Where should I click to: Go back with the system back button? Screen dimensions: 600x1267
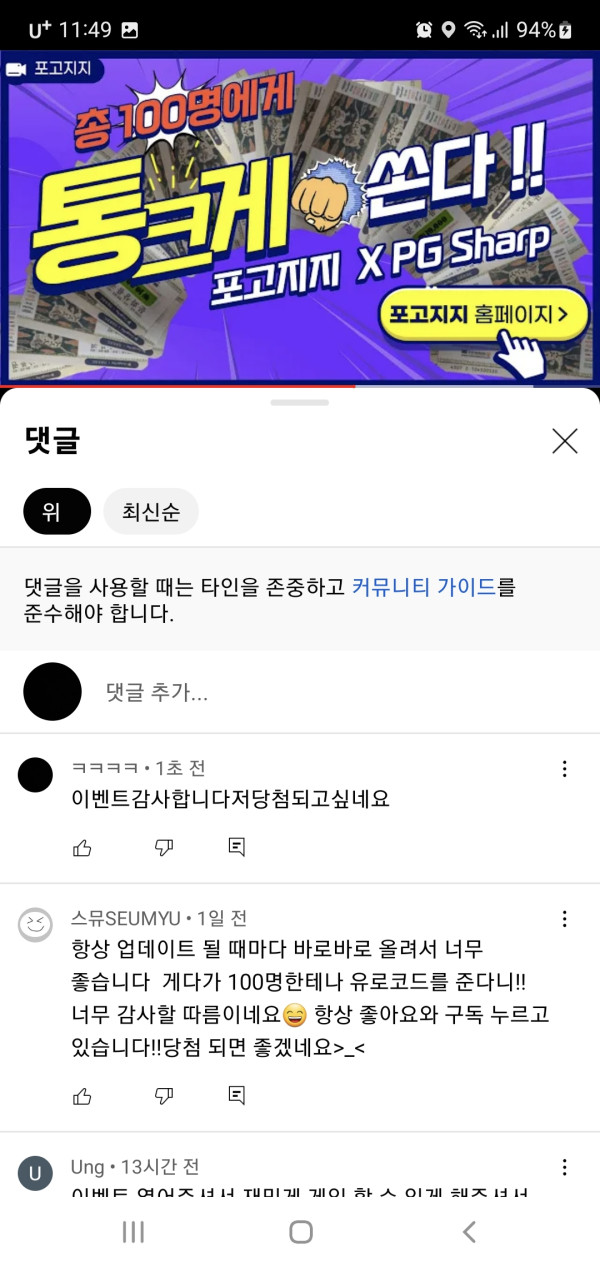[x=468, y=1232]
